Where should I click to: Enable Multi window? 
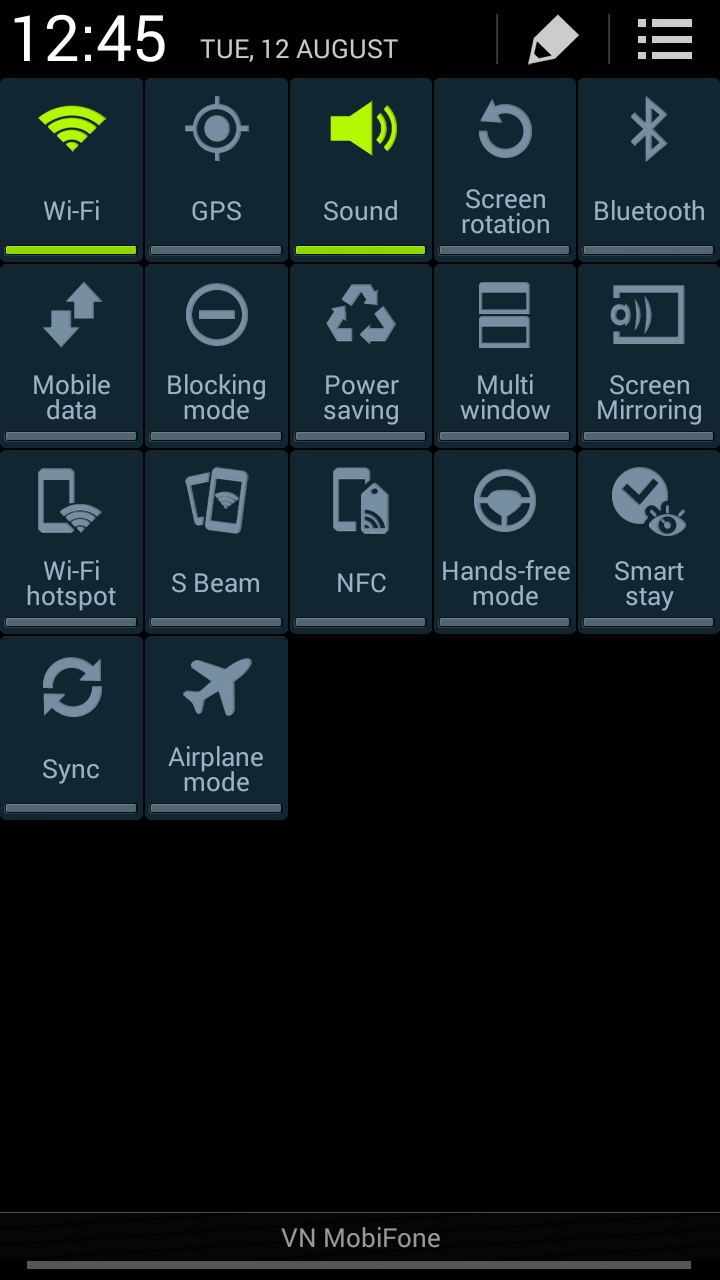pyautogui.click(x=505, y=356)
